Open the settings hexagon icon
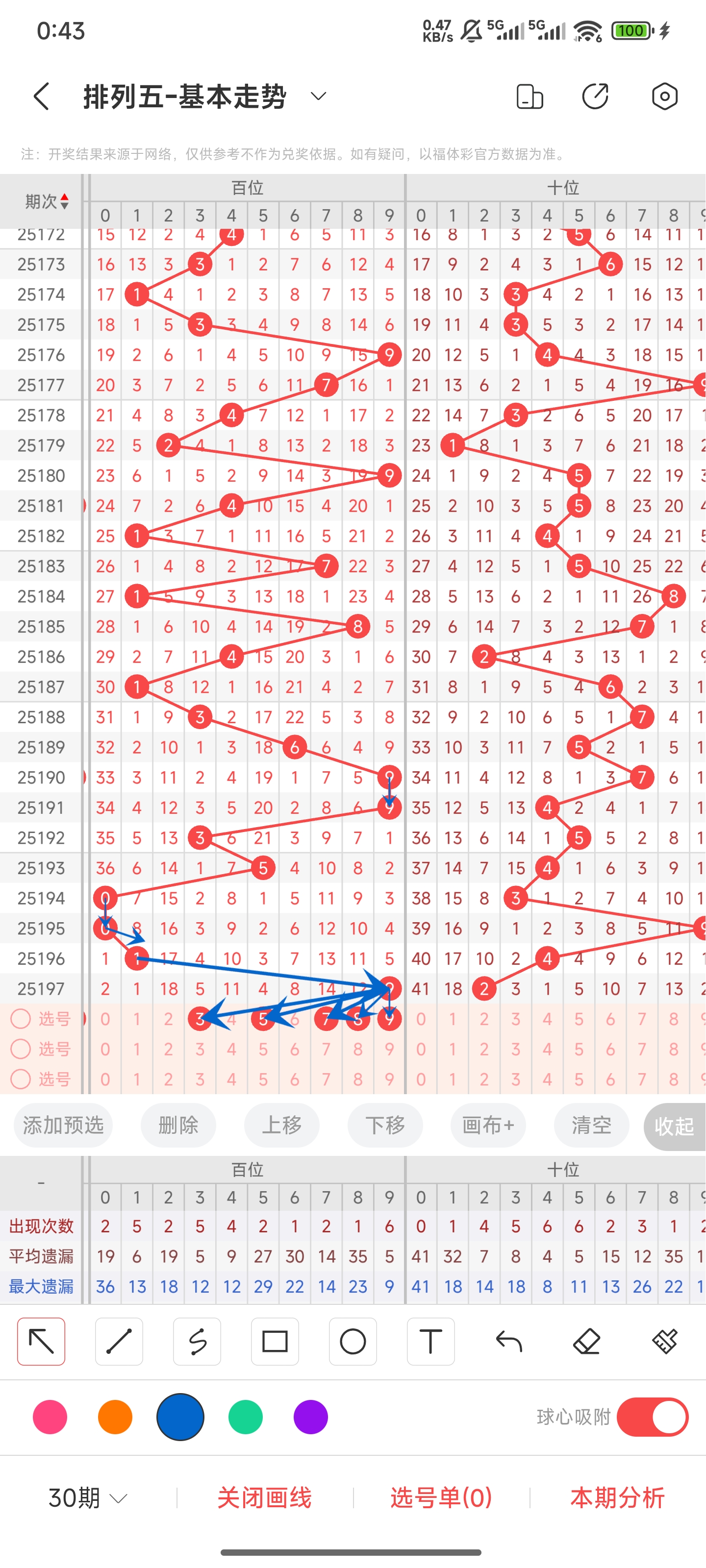 [664, 96]
